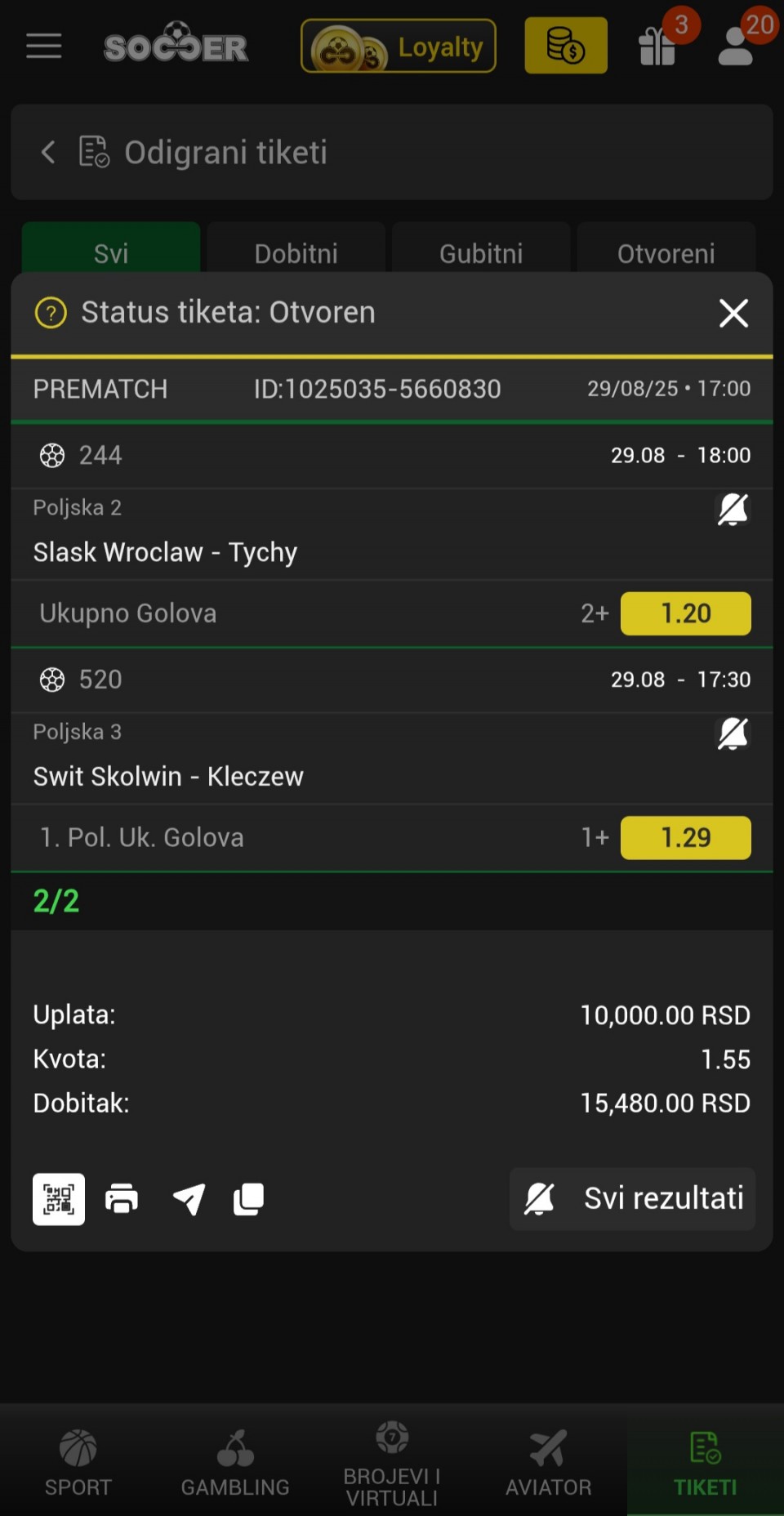This screenshot has height=1516, width=784.
Task: Close the ticket status dialog
Action: click(x=733, y=313)
